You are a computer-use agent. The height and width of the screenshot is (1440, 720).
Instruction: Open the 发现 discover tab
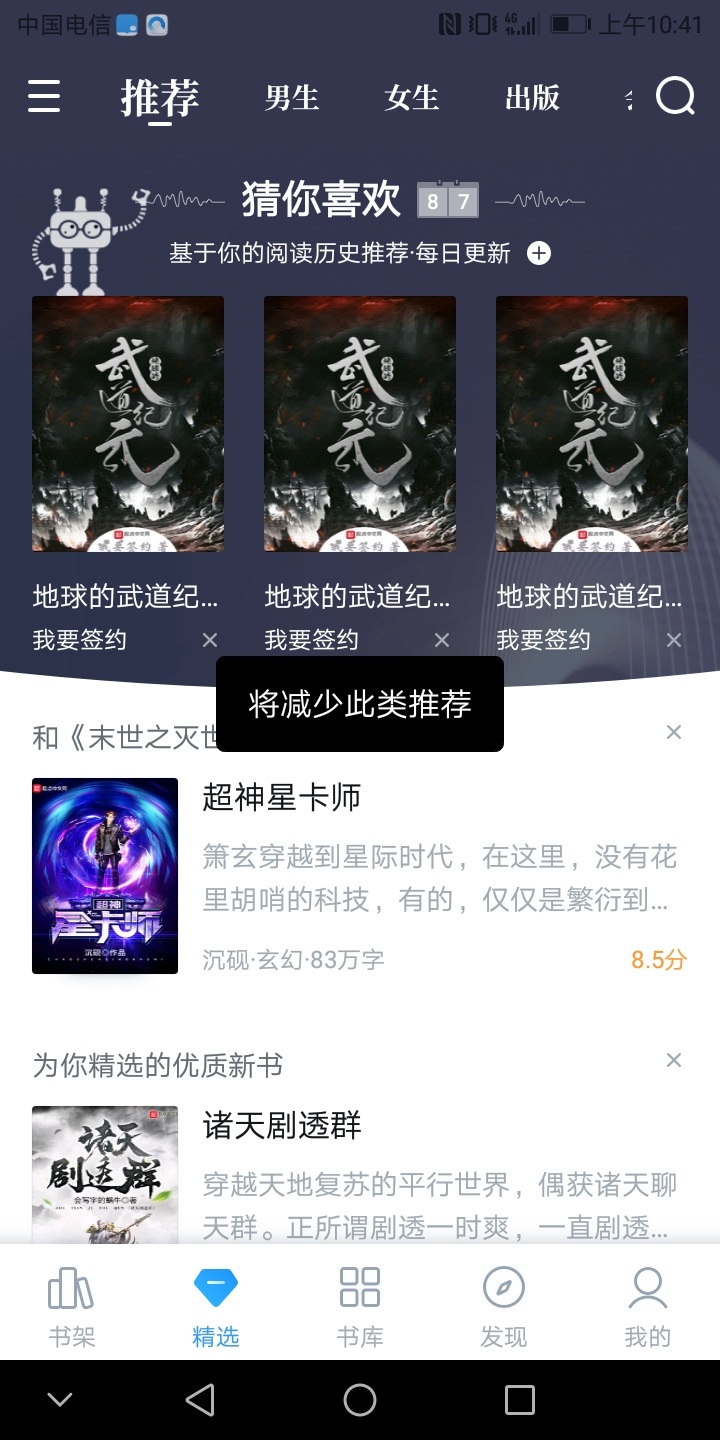tap(504, 1305)
